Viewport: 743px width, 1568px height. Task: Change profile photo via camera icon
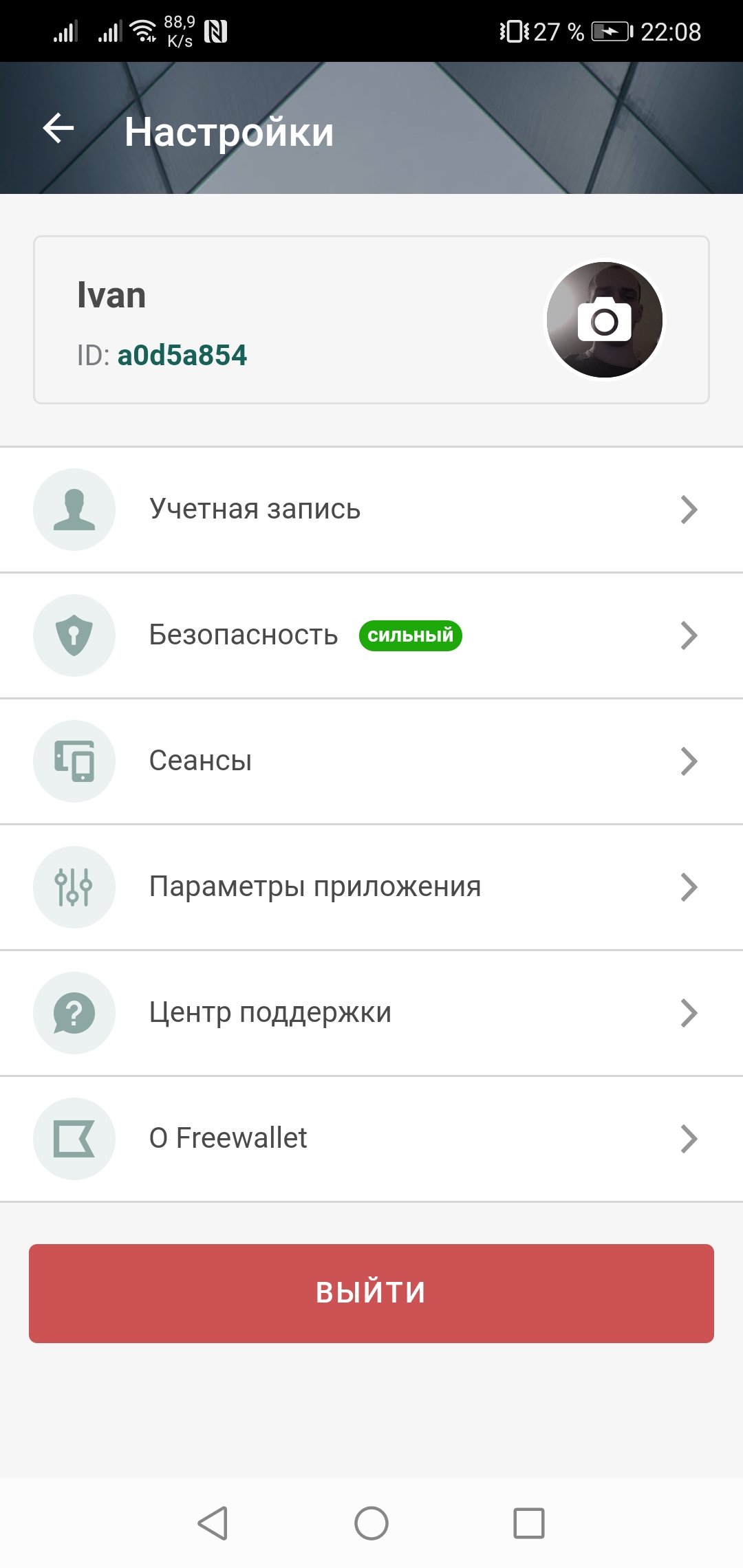(604, 320)
